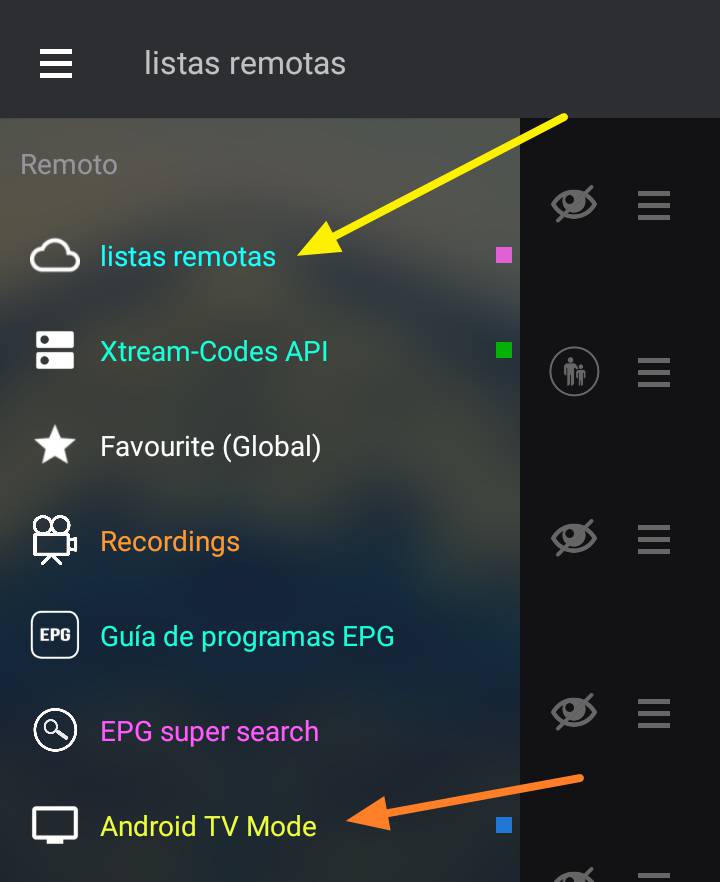This screenshot has width=720, height=882.
Task: Open Guía de programas EPG
Action: coord(260,636)
